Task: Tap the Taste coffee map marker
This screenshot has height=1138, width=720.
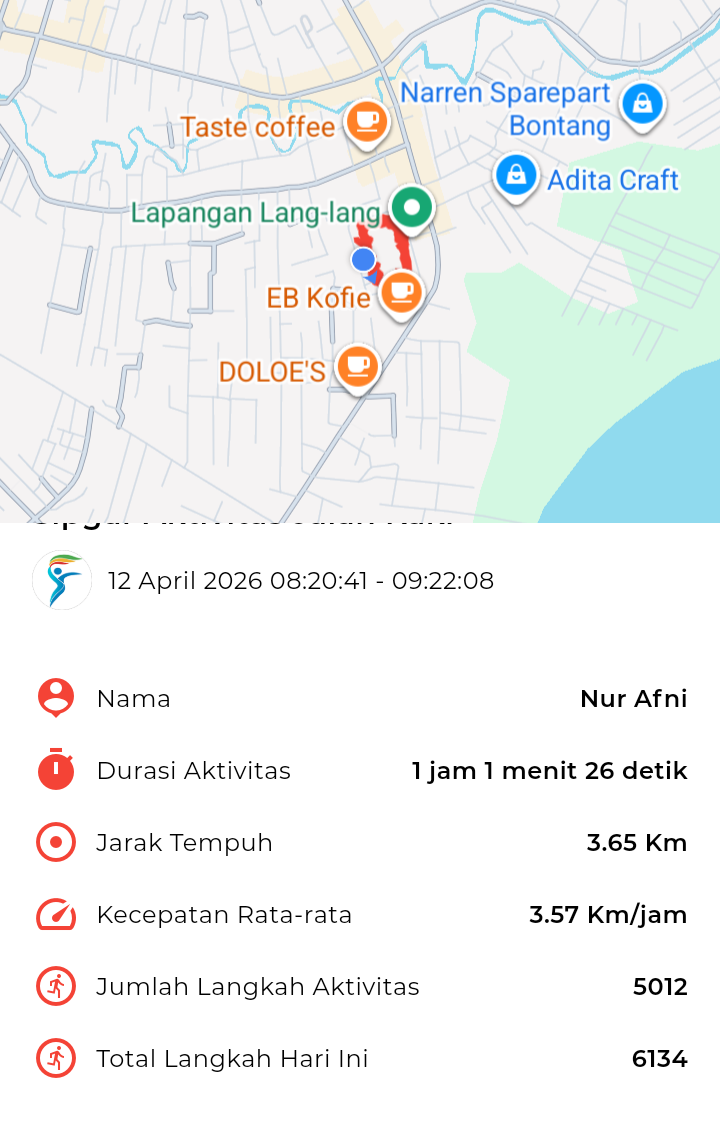Action: 367,123
